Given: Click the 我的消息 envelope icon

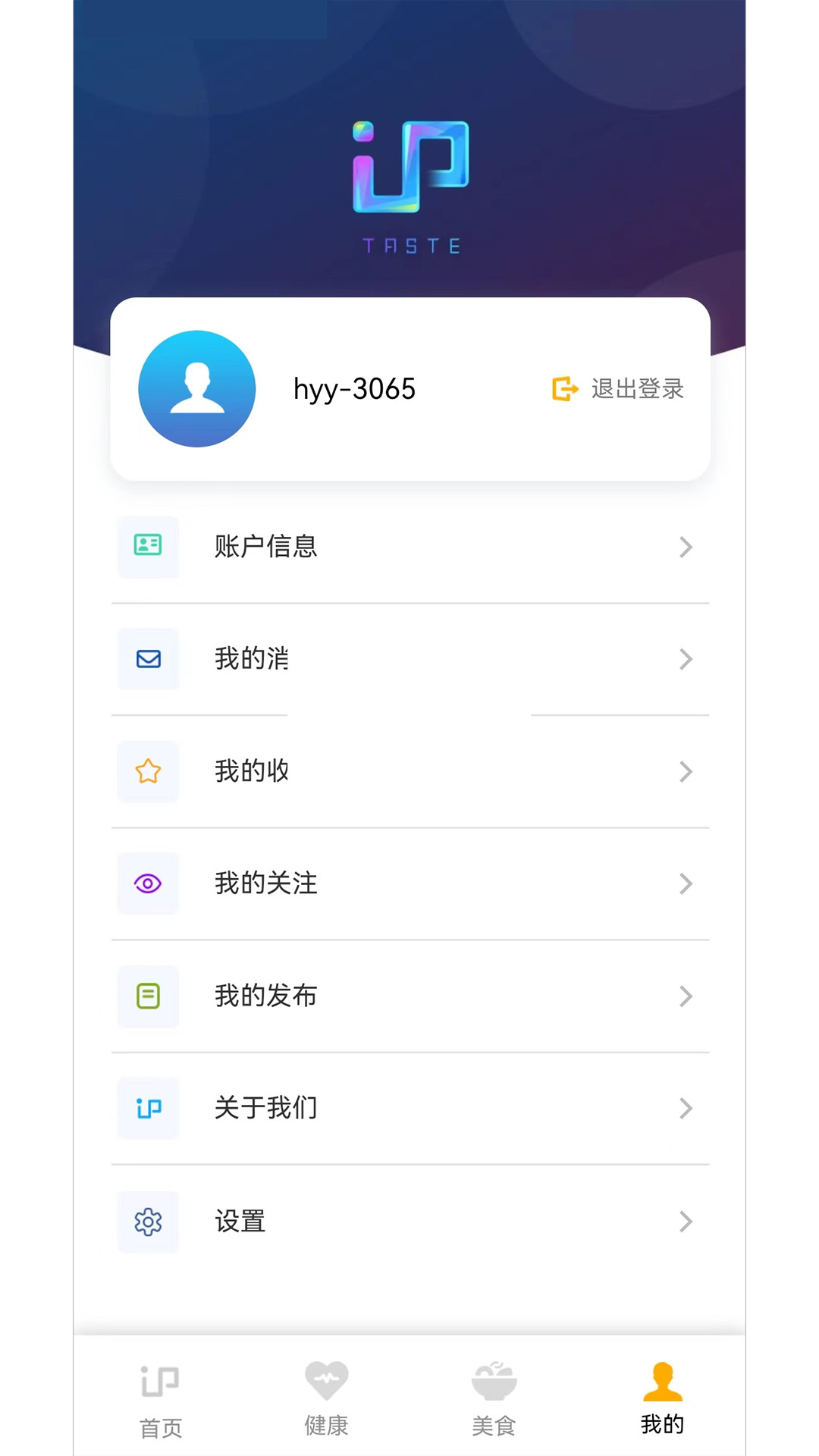Looking at the screenshot, I should 148,659.
